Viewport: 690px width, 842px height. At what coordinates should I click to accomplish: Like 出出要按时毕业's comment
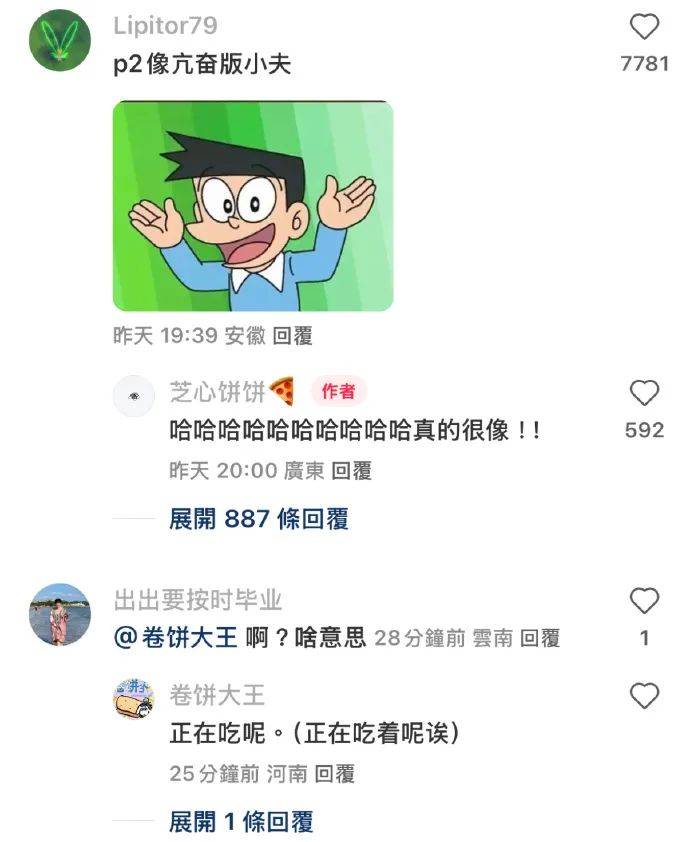[x=644, y=601]
